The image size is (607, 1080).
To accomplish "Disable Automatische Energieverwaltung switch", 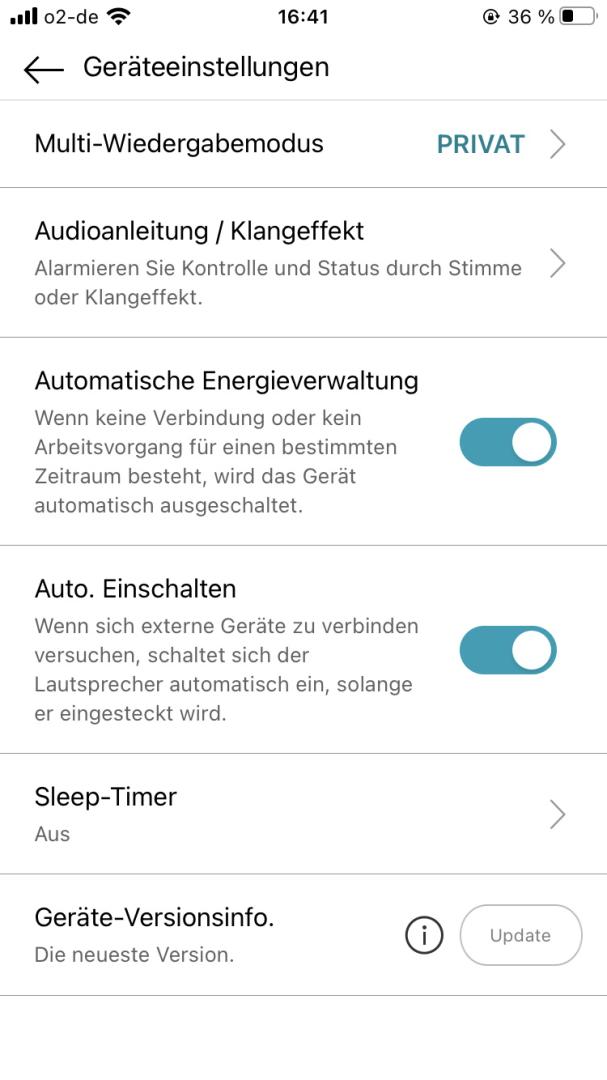I will [507, 442].
